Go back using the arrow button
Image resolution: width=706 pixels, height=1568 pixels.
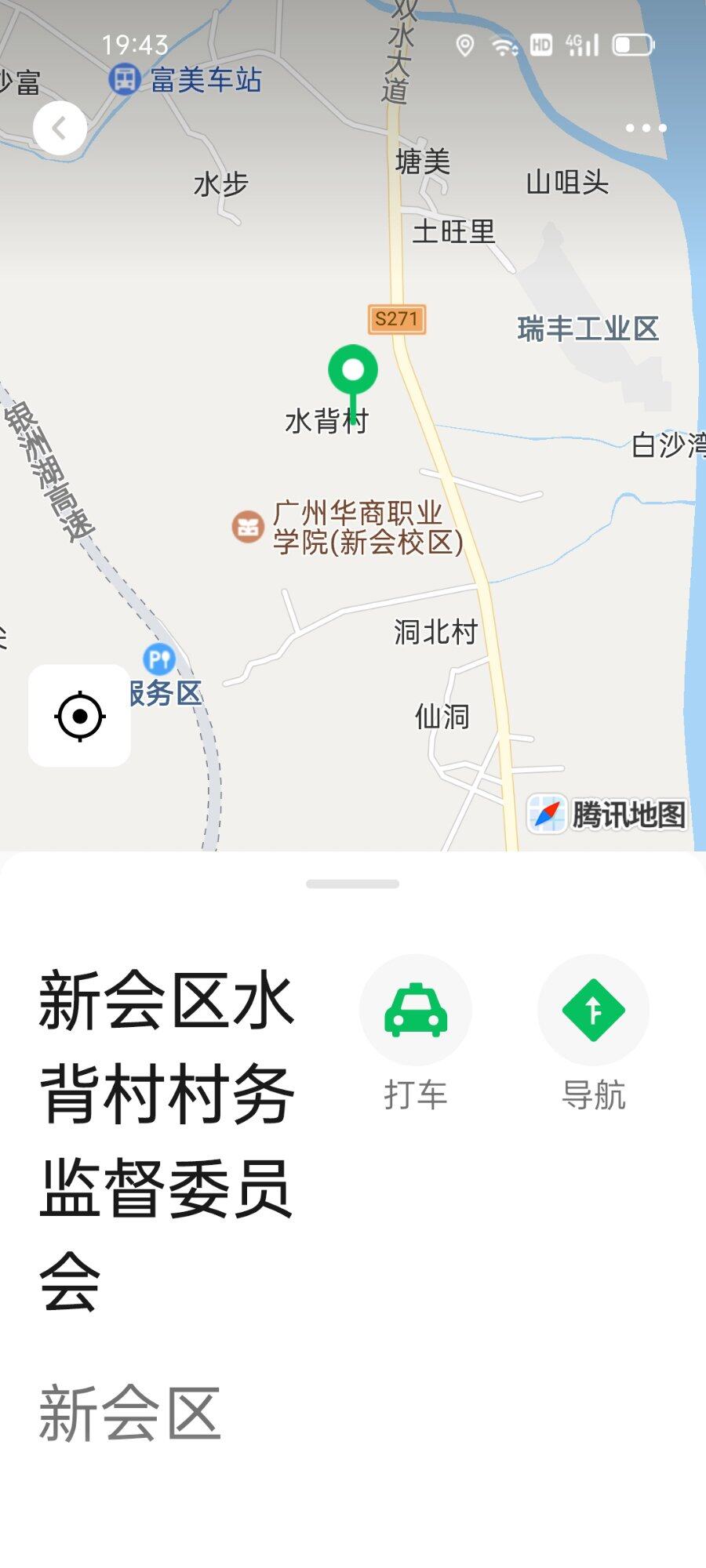pos(60,128)
